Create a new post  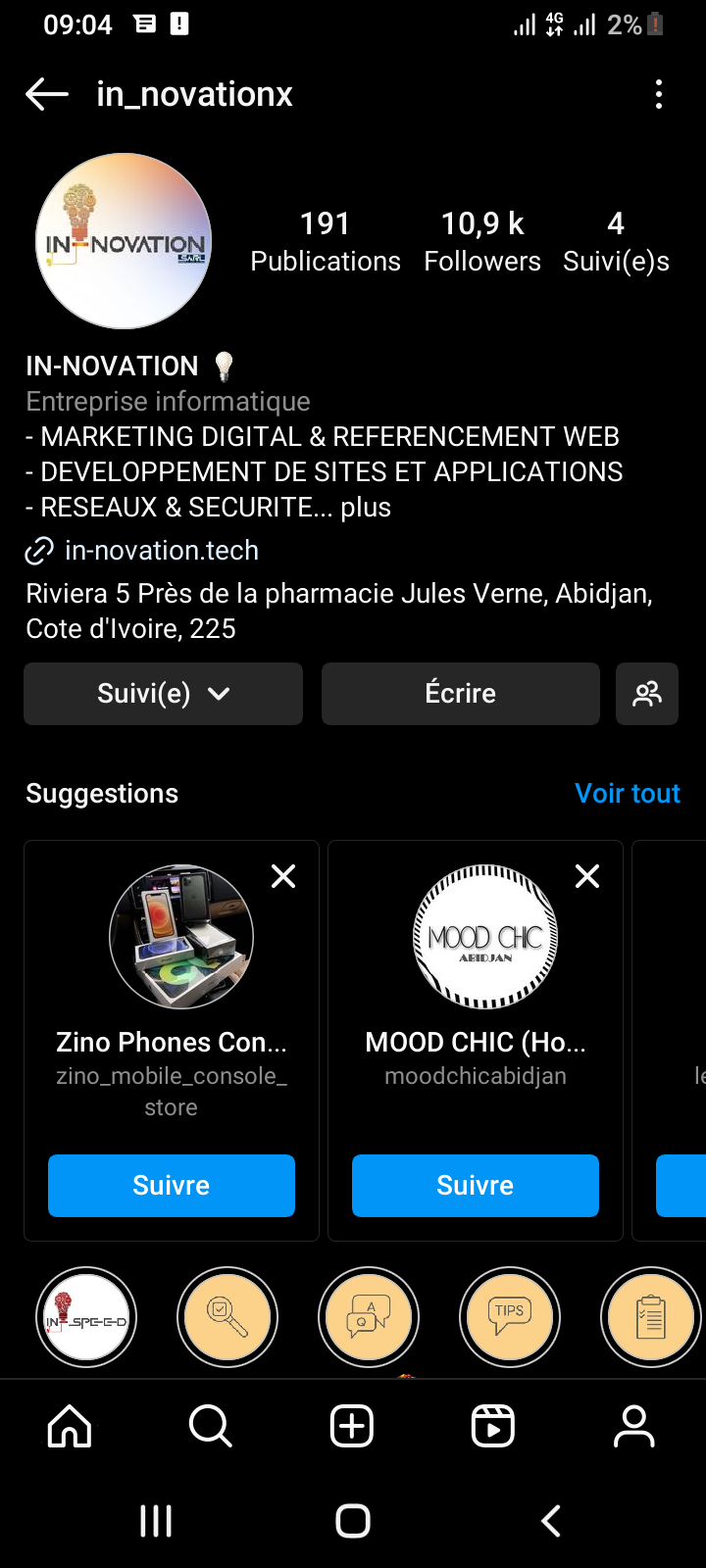click(x=352, y=1426)
